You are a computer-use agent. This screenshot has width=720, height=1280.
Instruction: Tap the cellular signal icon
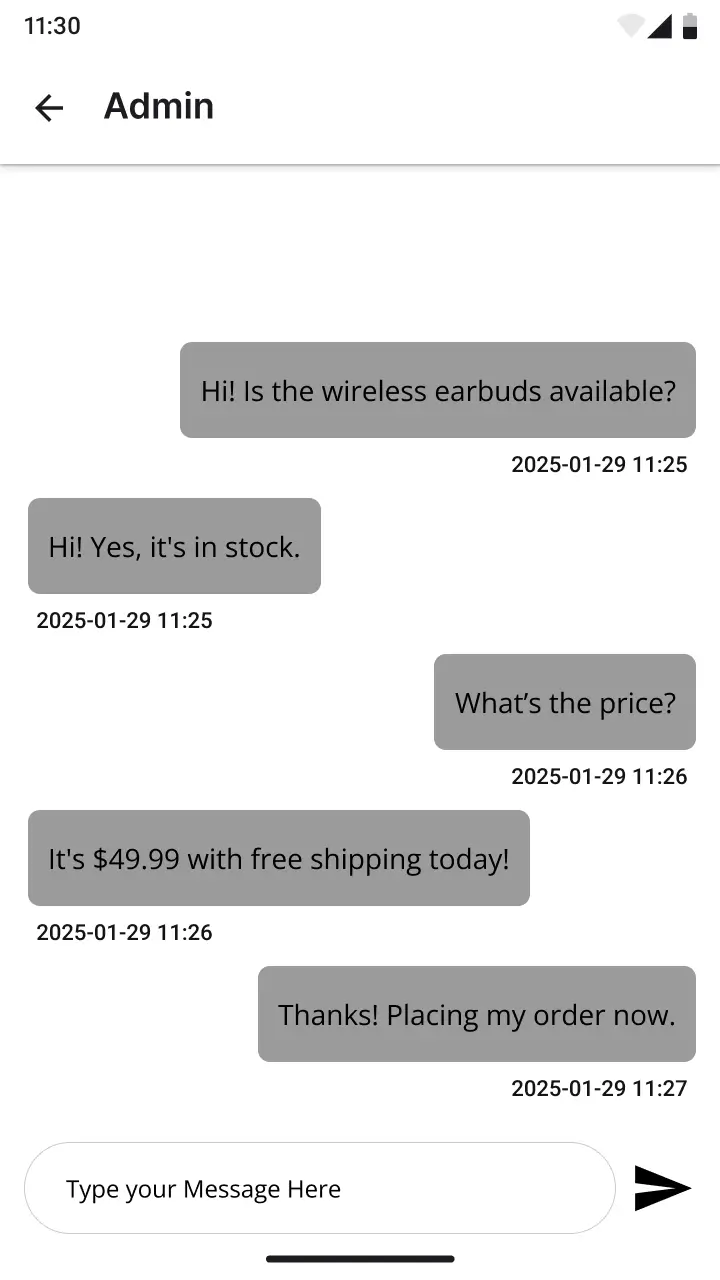pos(661,26)
